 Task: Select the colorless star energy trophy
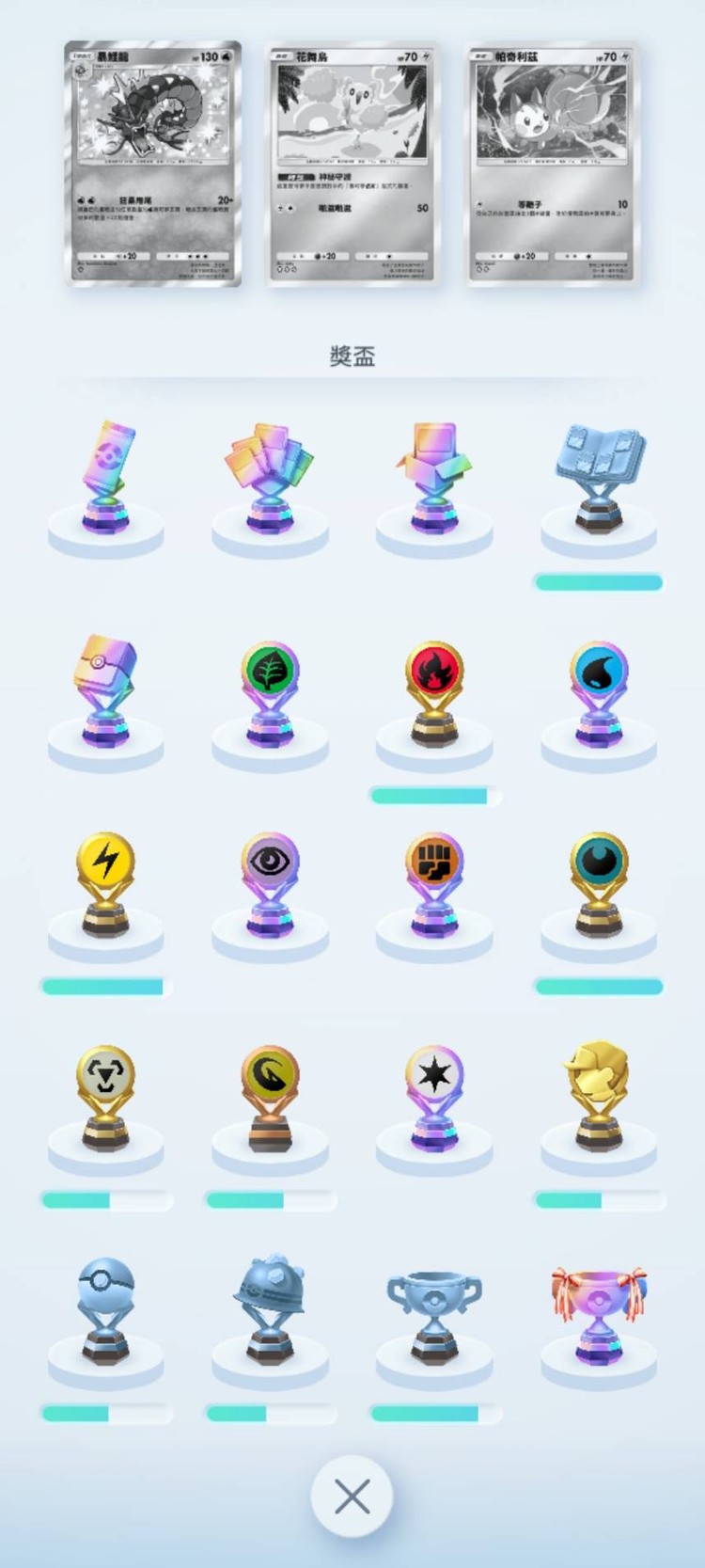click(434, 1097)
